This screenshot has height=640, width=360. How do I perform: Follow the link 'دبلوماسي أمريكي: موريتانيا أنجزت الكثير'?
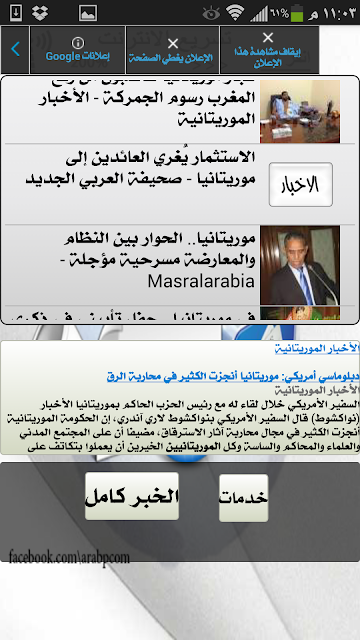(233, 377)
